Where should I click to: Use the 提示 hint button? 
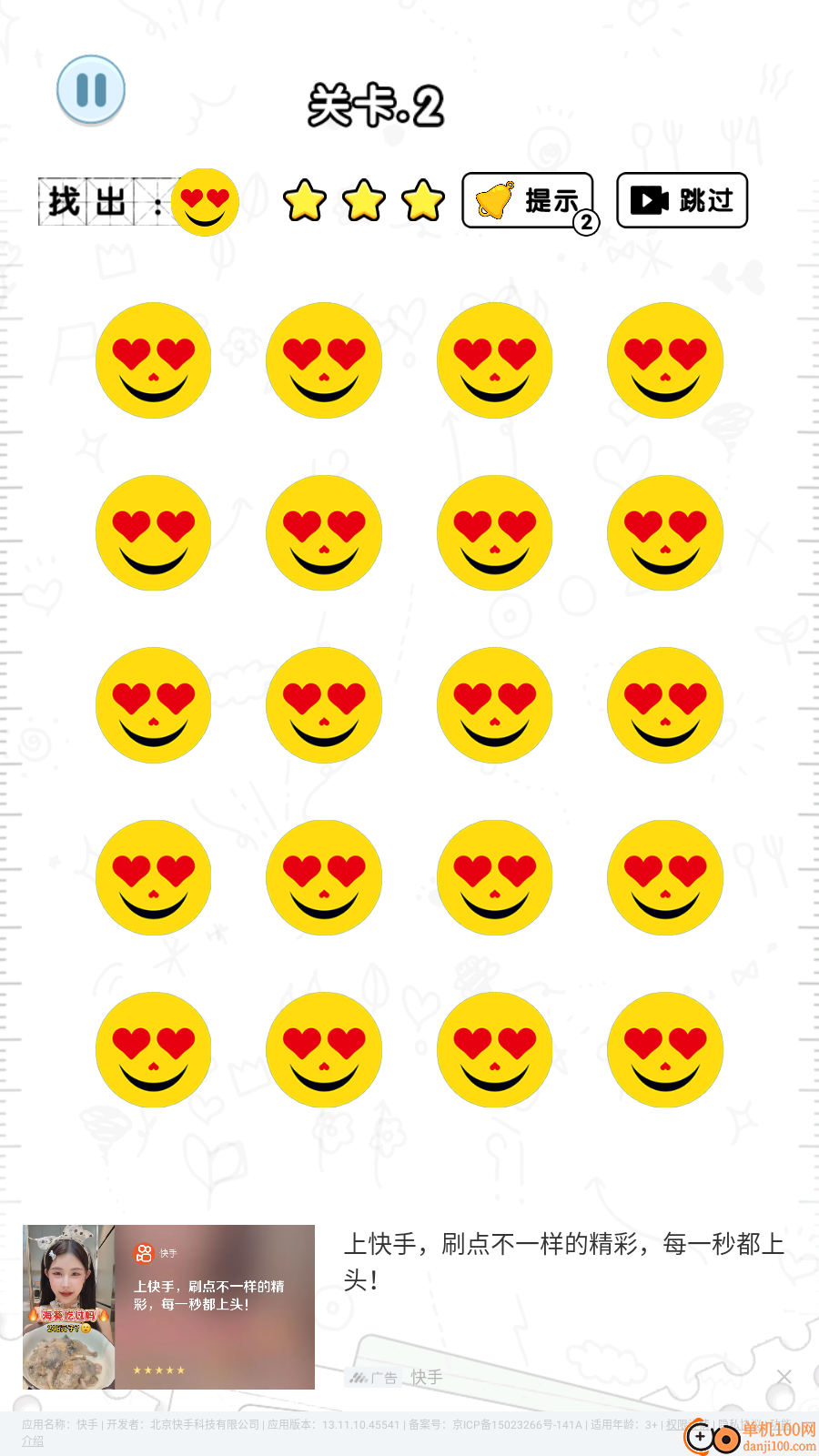[528, 200]
